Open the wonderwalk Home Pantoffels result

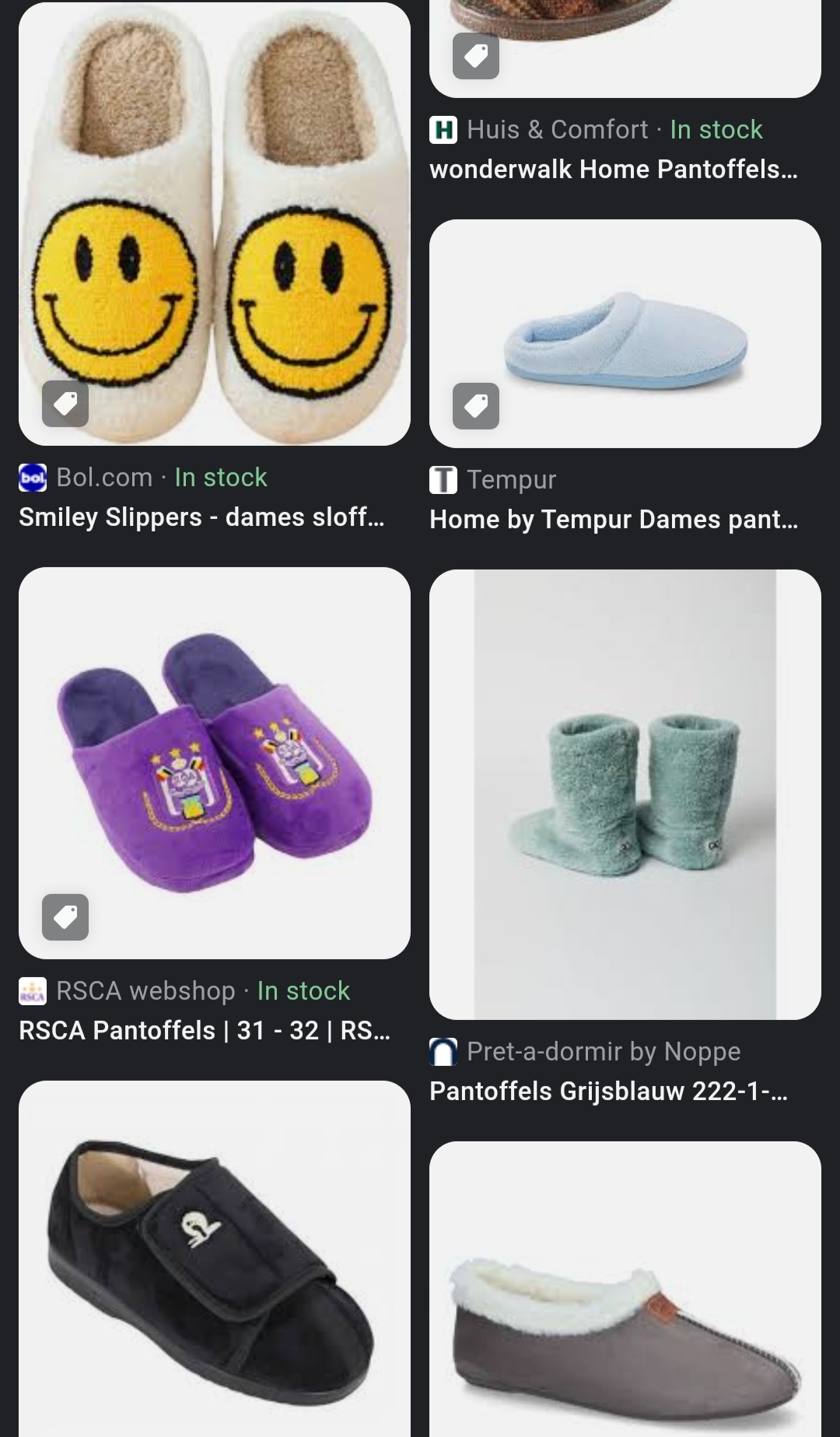tap(613, 170)
